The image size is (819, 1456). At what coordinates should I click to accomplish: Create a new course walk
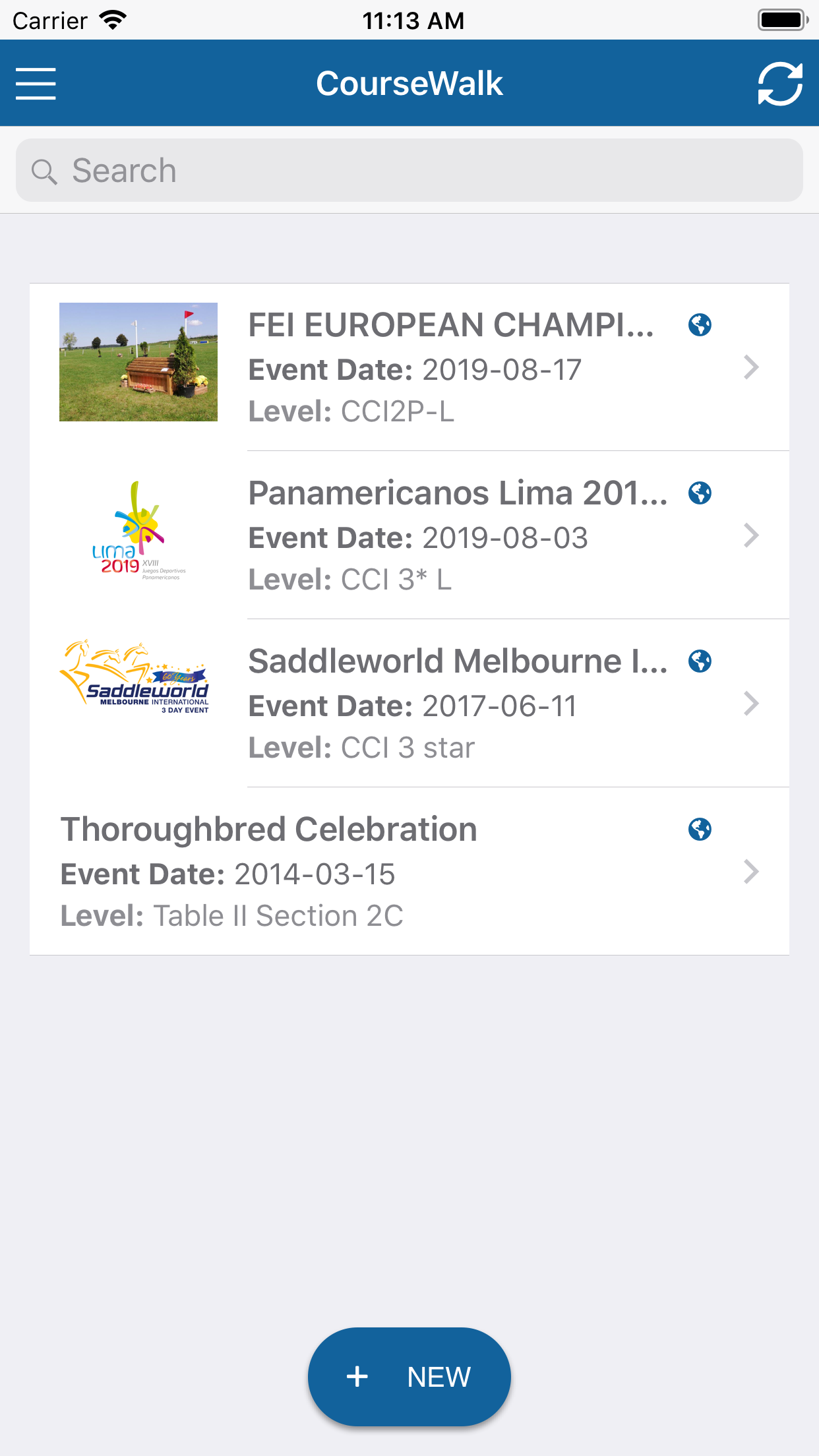[409, 1376]
